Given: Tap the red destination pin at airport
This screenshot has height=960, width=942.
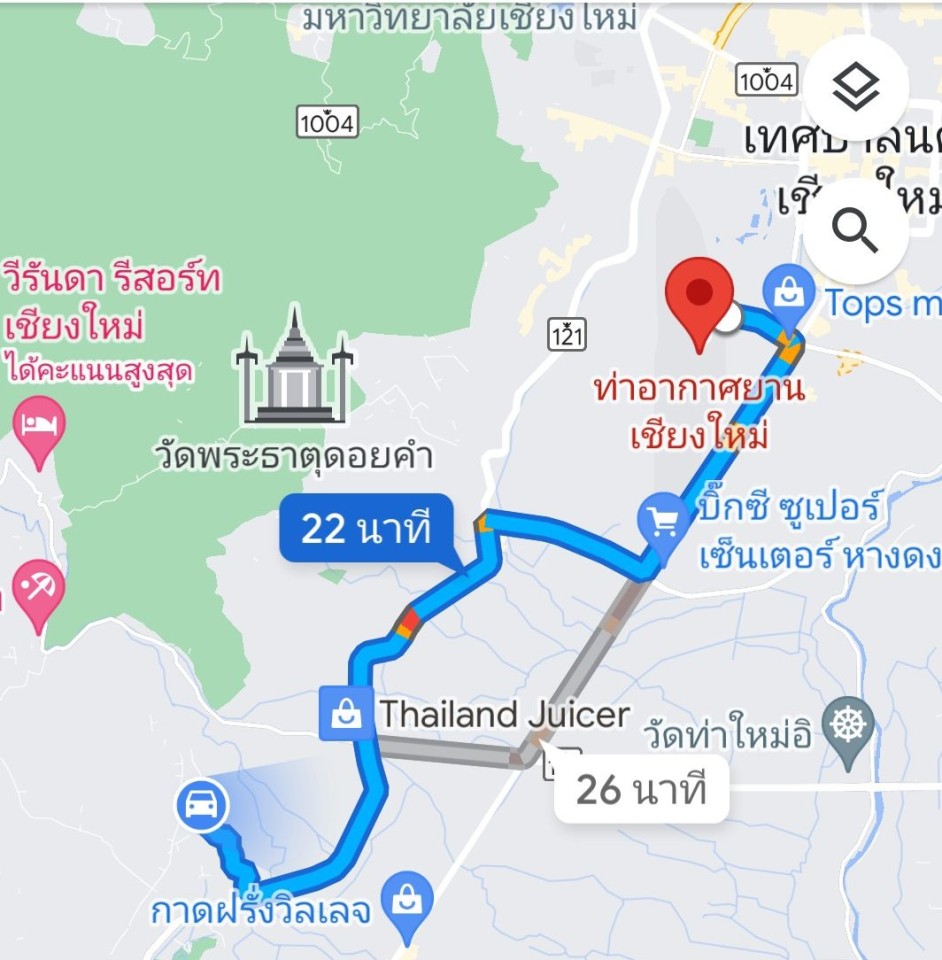Looking at the screenshot, I should (700, 300).
